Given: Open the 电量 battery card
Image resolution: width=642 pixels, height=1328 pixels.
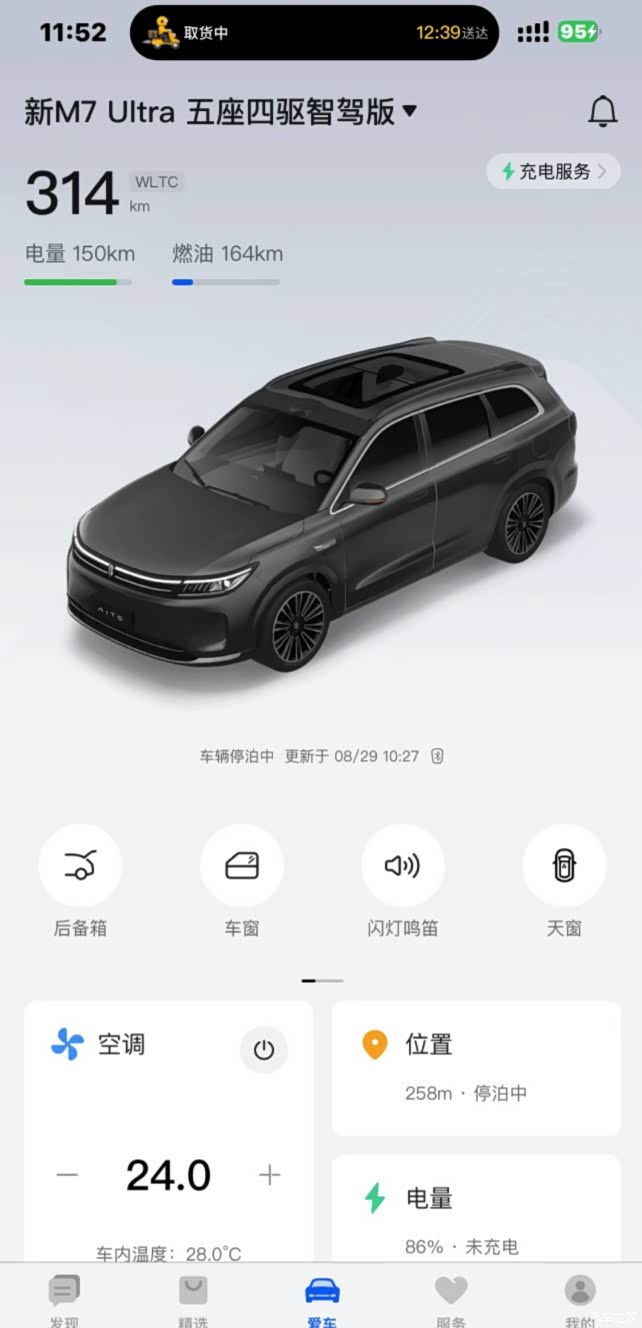Looking at the screenshot, I should [x=476, y=1208].
